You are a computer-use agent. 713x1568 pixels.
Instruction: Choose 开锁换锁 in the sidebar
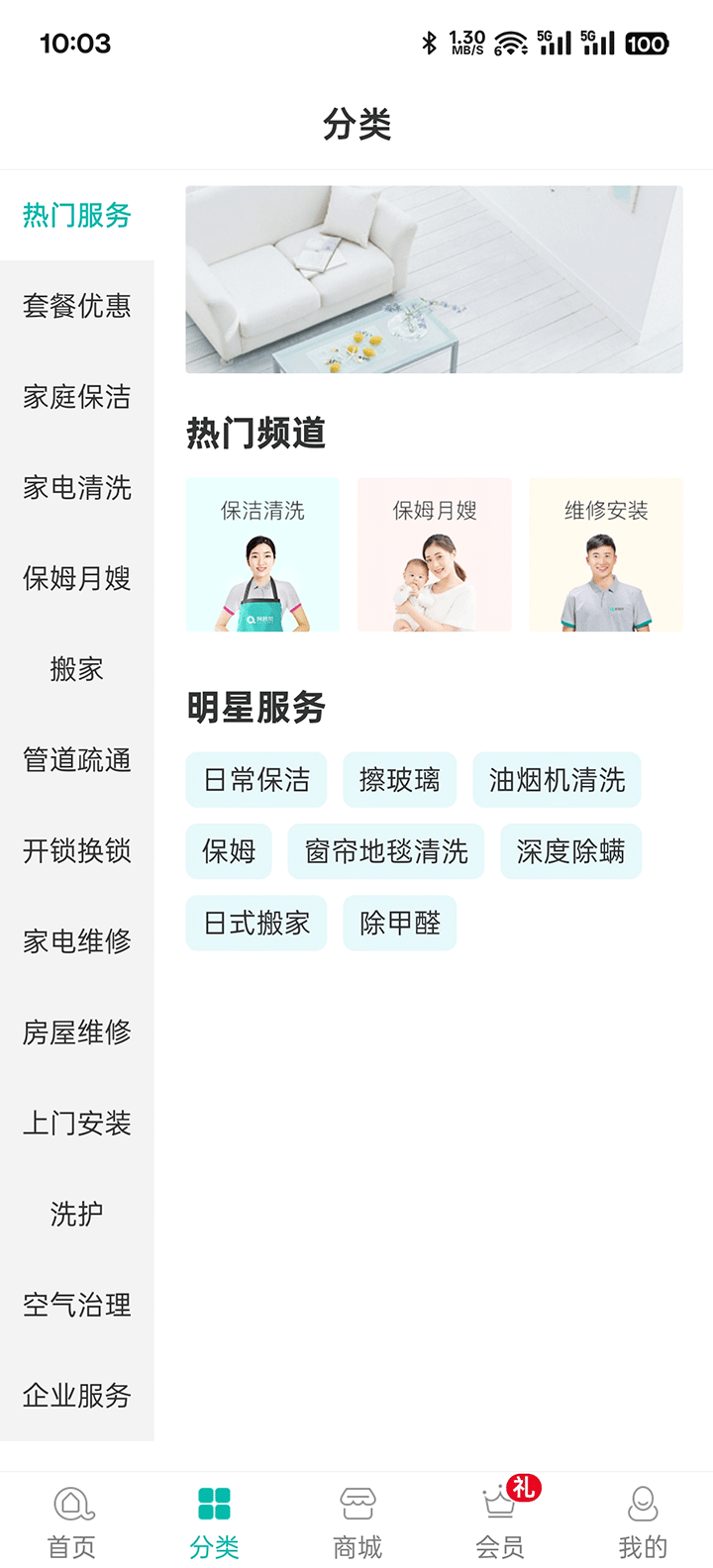click(77, 851)
